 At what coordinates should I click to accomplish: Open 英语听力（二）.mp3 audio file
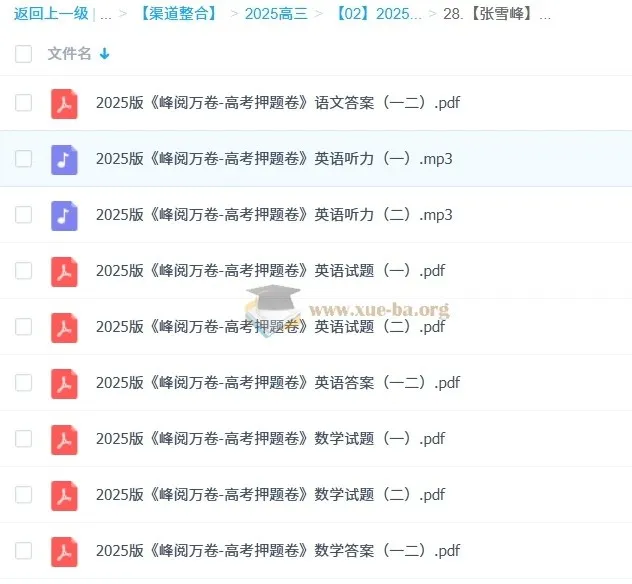coord(274,214)
